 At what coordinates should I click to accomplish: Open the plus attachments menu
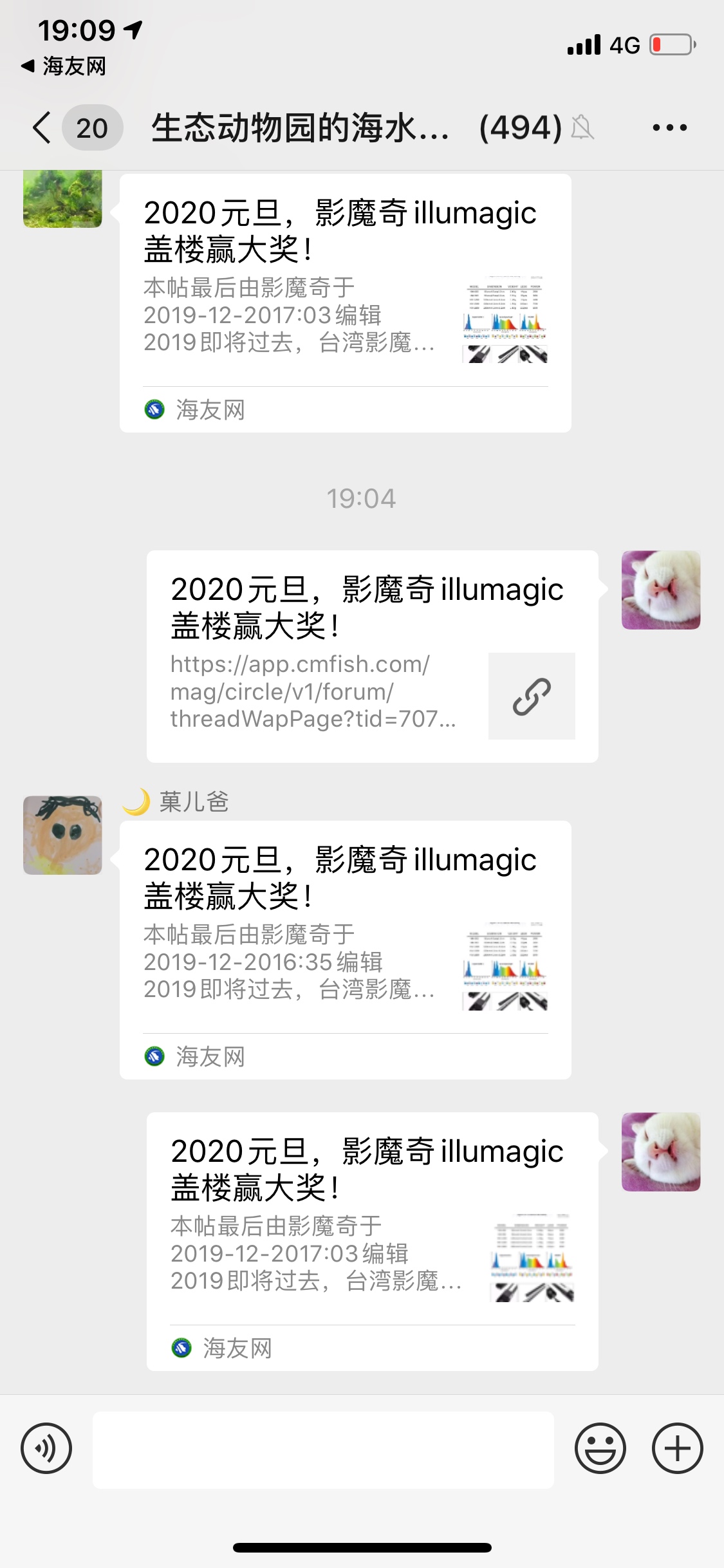coord(677,1448)
